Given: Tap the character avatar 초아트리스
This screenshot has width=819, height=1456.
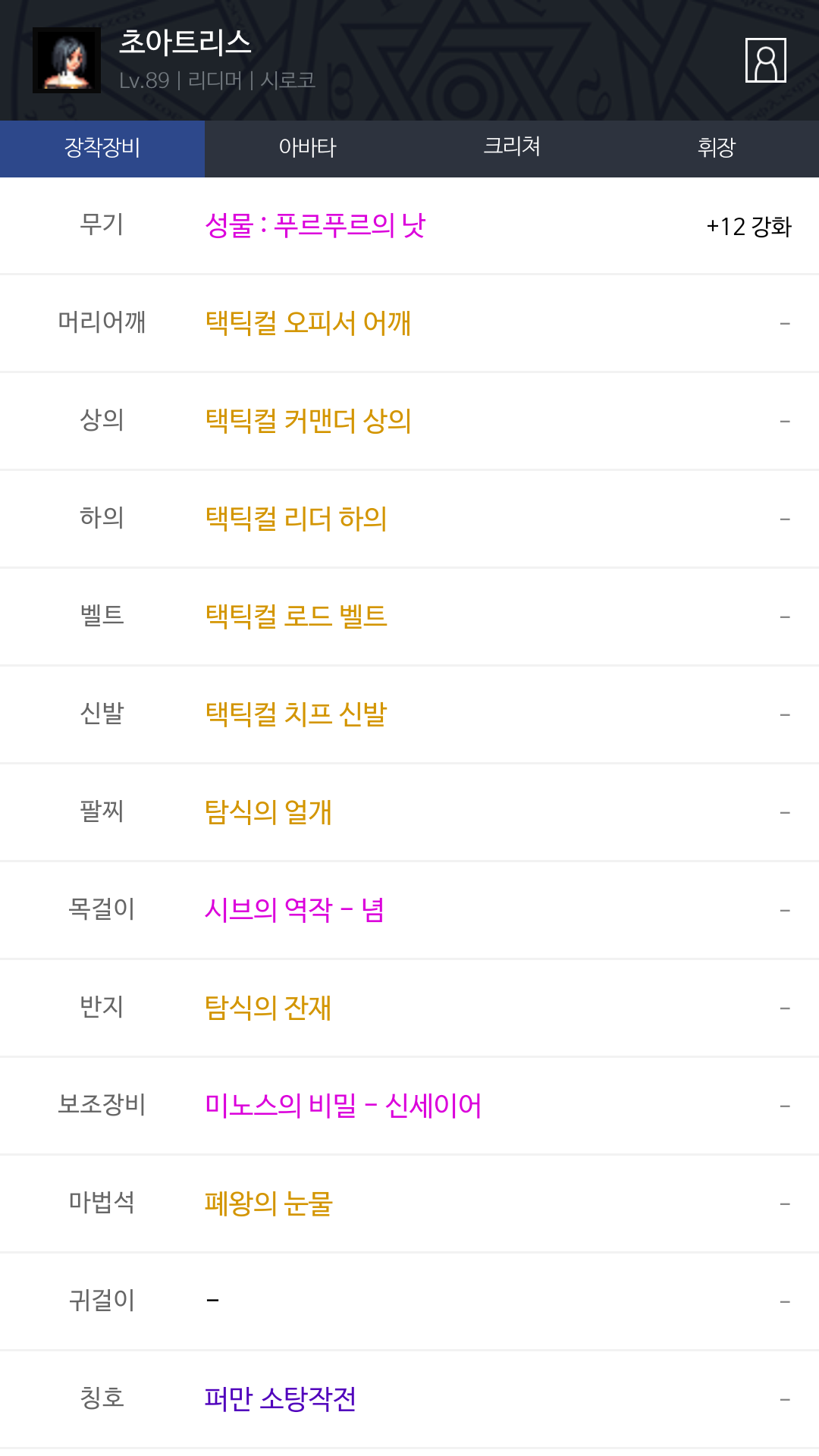Looking at the screenshot, I should (x=67, y=60).
